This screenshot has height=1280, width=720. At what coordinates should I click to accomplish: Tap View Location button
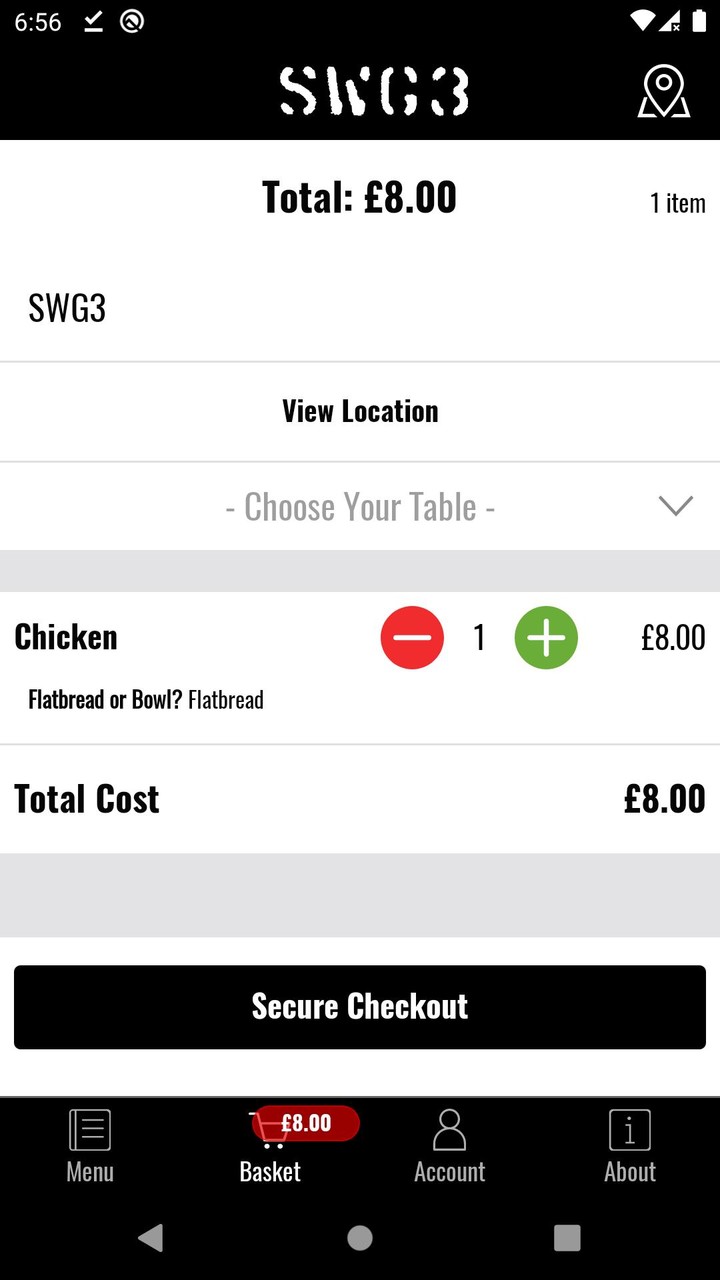360,411
